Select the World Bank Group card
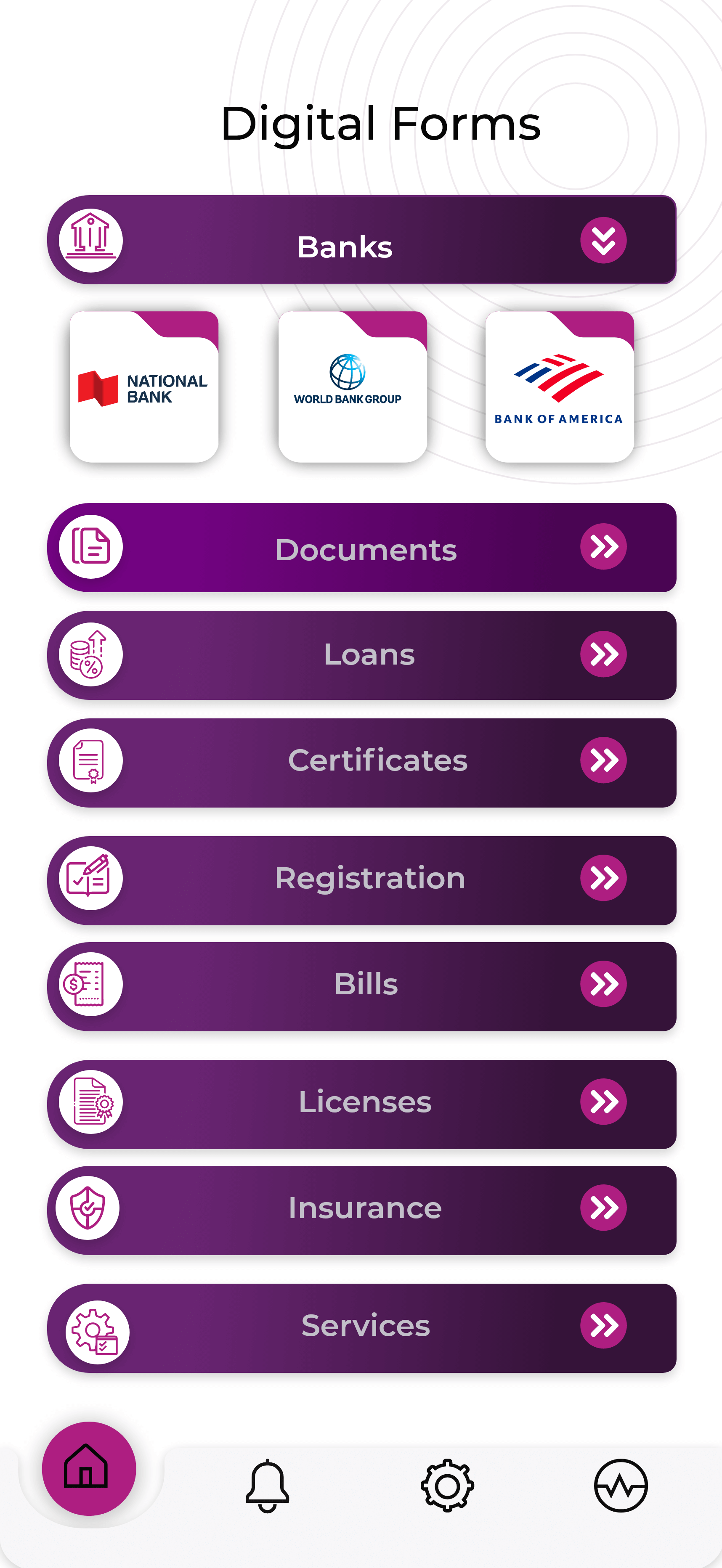This screenshot has height=1568, width=722. point(353,388)
